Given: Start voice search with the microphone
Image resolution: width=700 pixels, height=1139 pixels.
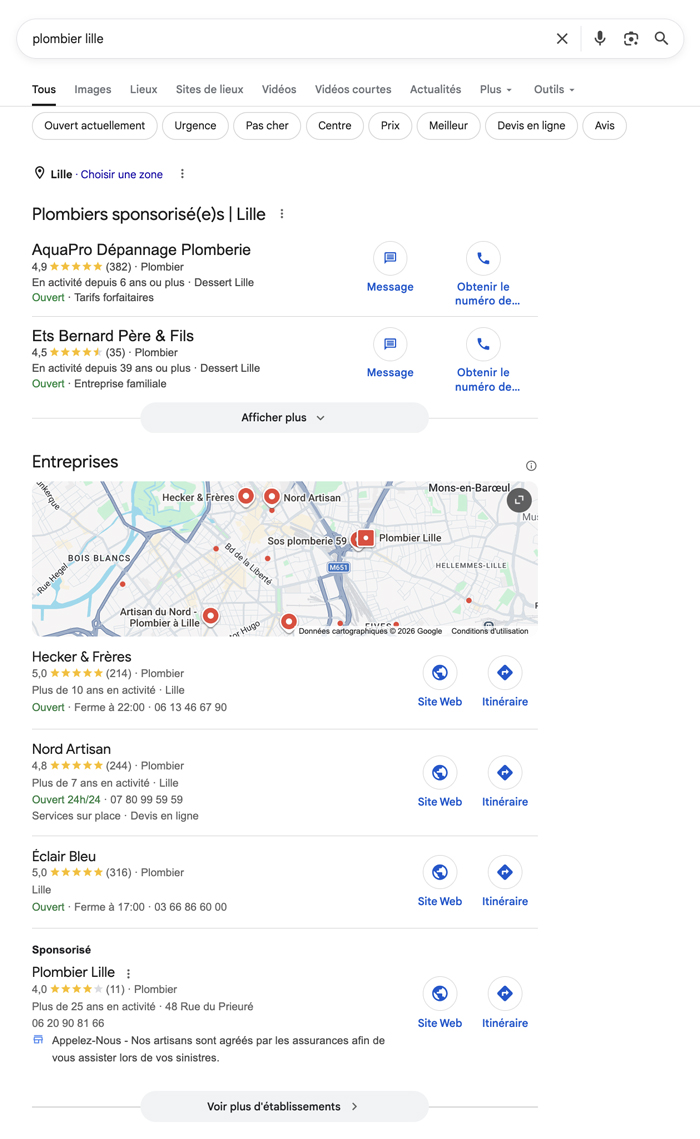Looking at the screenshot, I should (600, 38).
